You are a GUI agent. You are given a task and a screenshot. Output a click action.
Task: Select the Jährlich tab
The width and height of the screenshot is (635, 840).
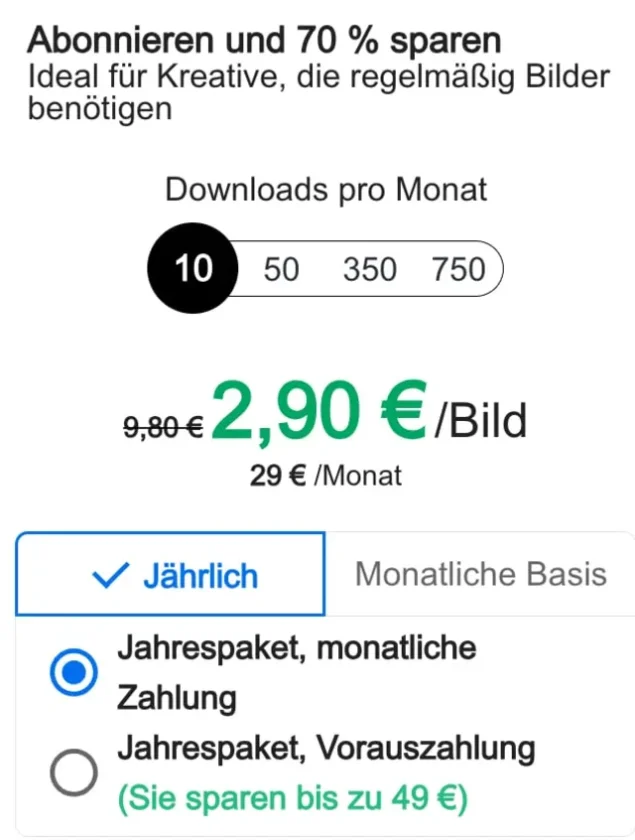(x=170, y=575)
